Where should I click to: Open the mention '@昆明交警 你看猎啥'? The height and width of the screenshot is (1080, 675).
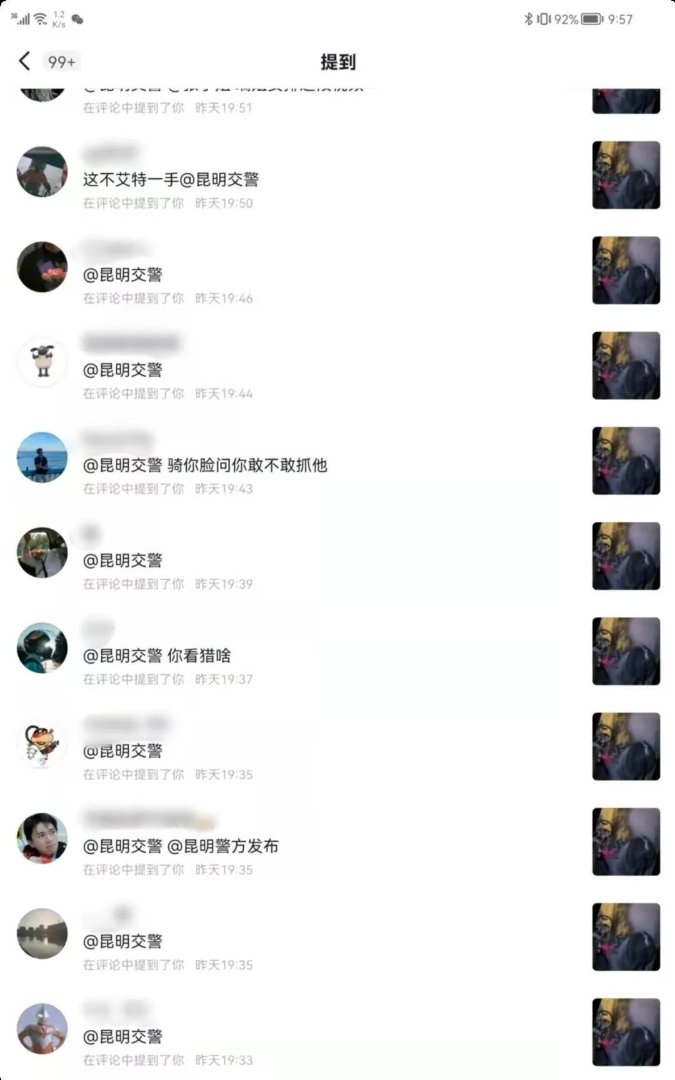point(157,656)
